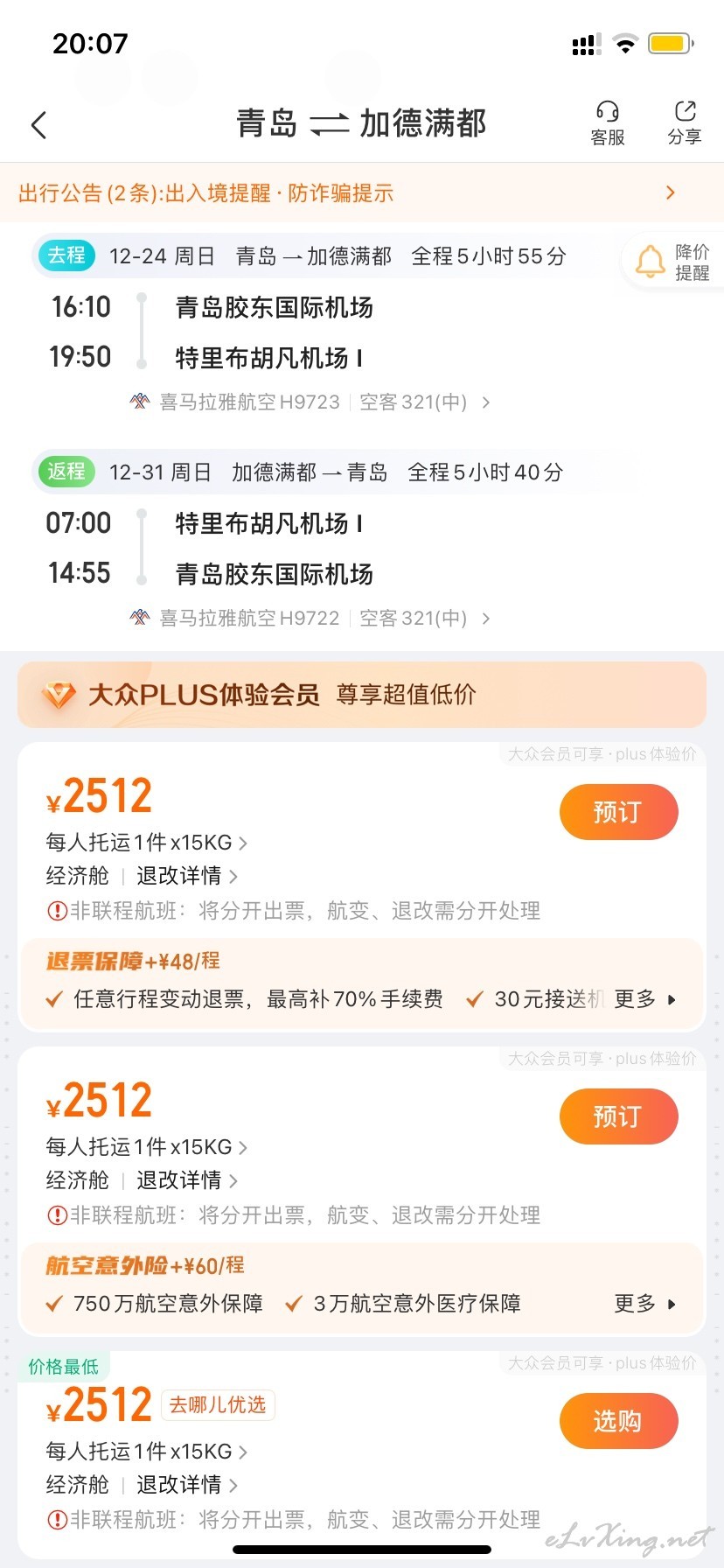Screen dimensions: 724x1568
Task: Open 客服 customer service
Action: (x=608, y=123)
